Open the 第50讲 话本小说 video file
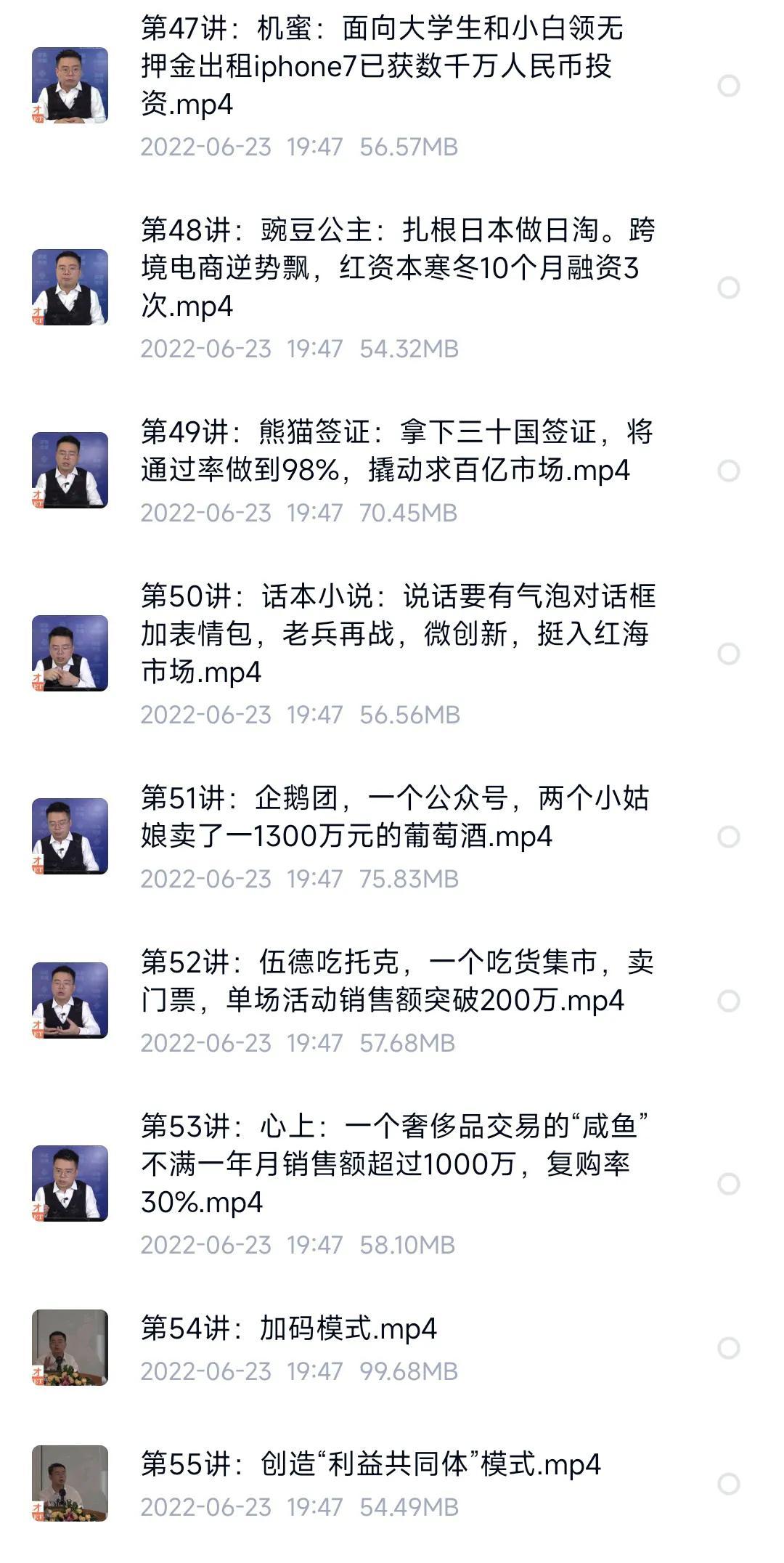The width and height of the screenshot is (784, 1563). 396,635
